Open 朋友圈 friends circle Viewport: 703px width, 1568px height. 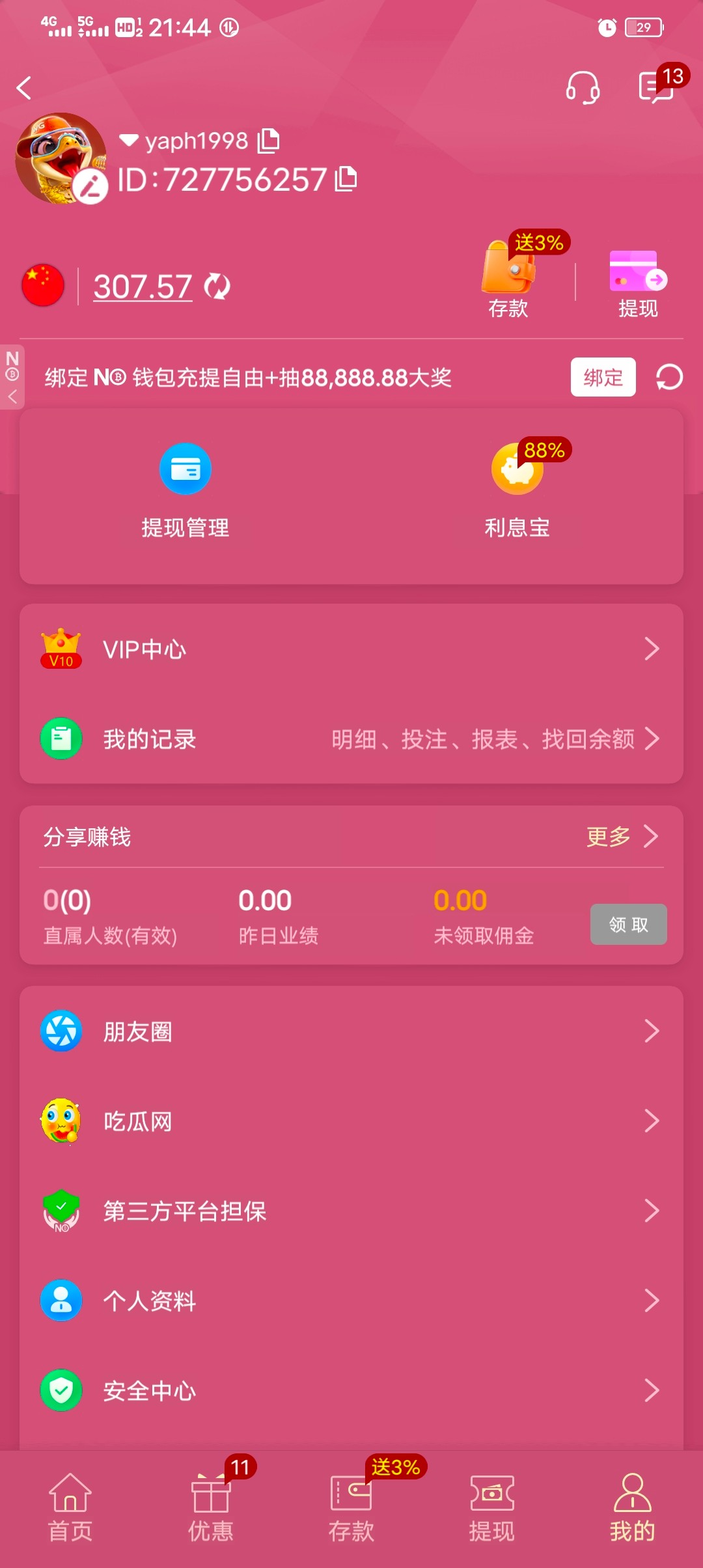[x=351, y=1030]
